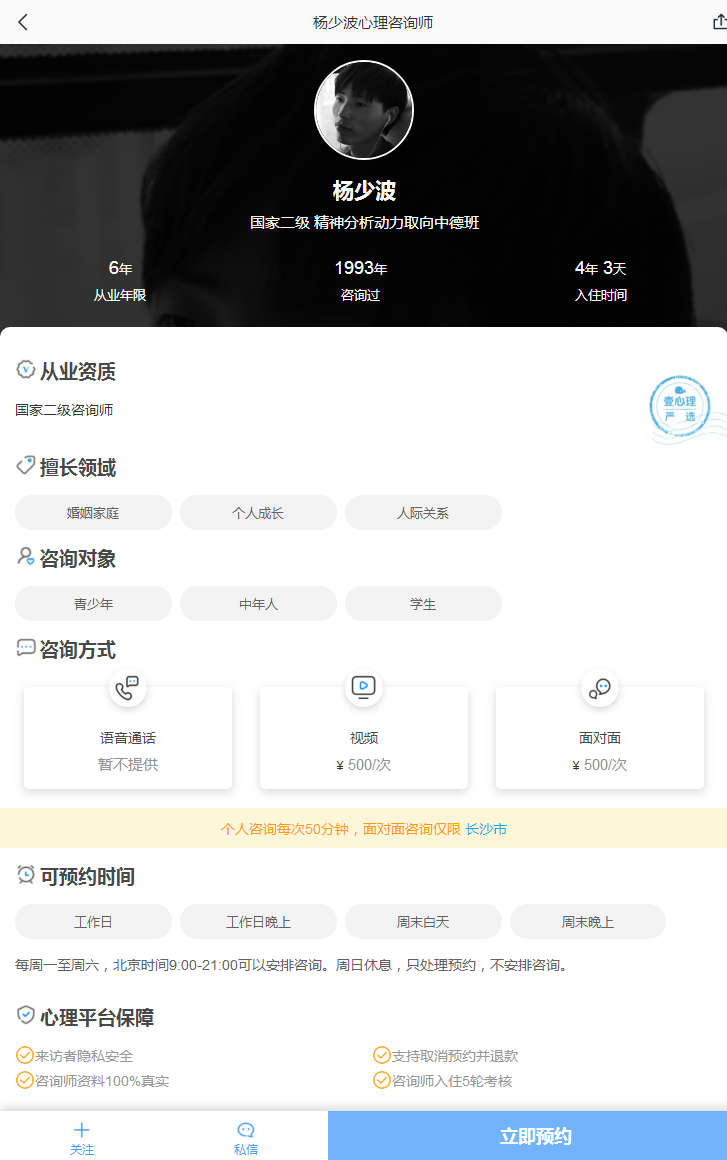Select the 视频 consultation card
The height and width of the screenshot is (1160, 727).
363,738
